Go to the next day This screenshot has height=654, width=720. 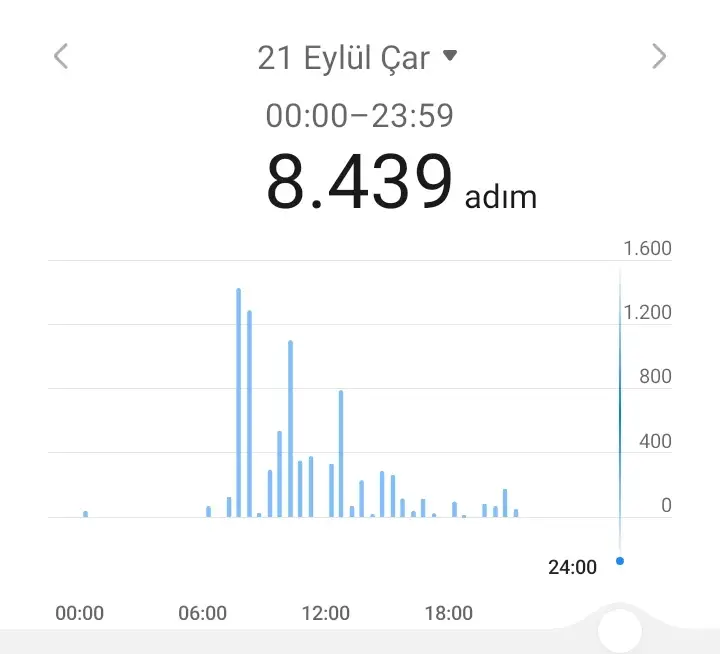(x=658, y=56)
